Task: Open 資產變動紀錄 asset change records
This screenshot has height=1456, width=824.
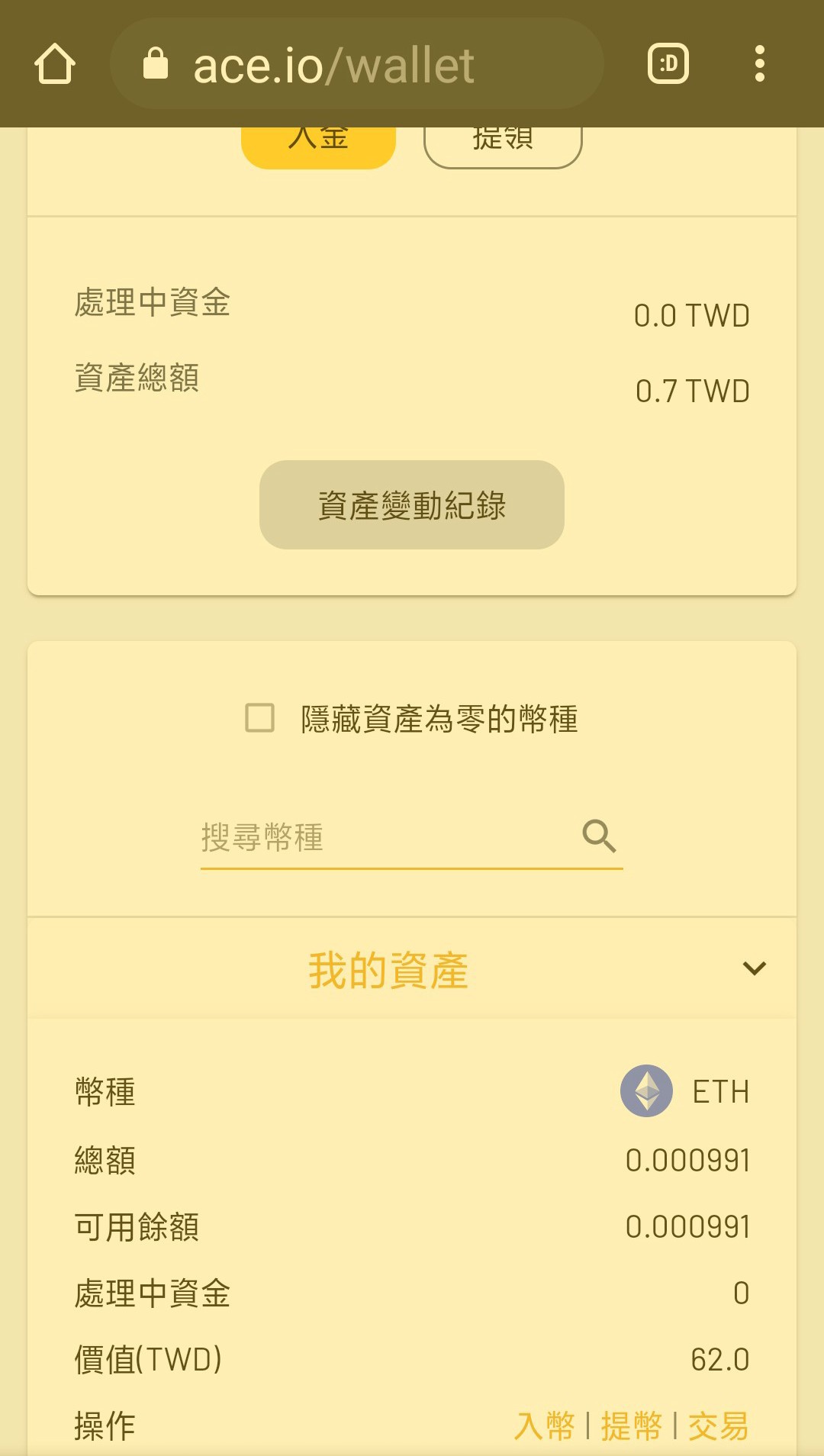Action: (x=412, y=504)
